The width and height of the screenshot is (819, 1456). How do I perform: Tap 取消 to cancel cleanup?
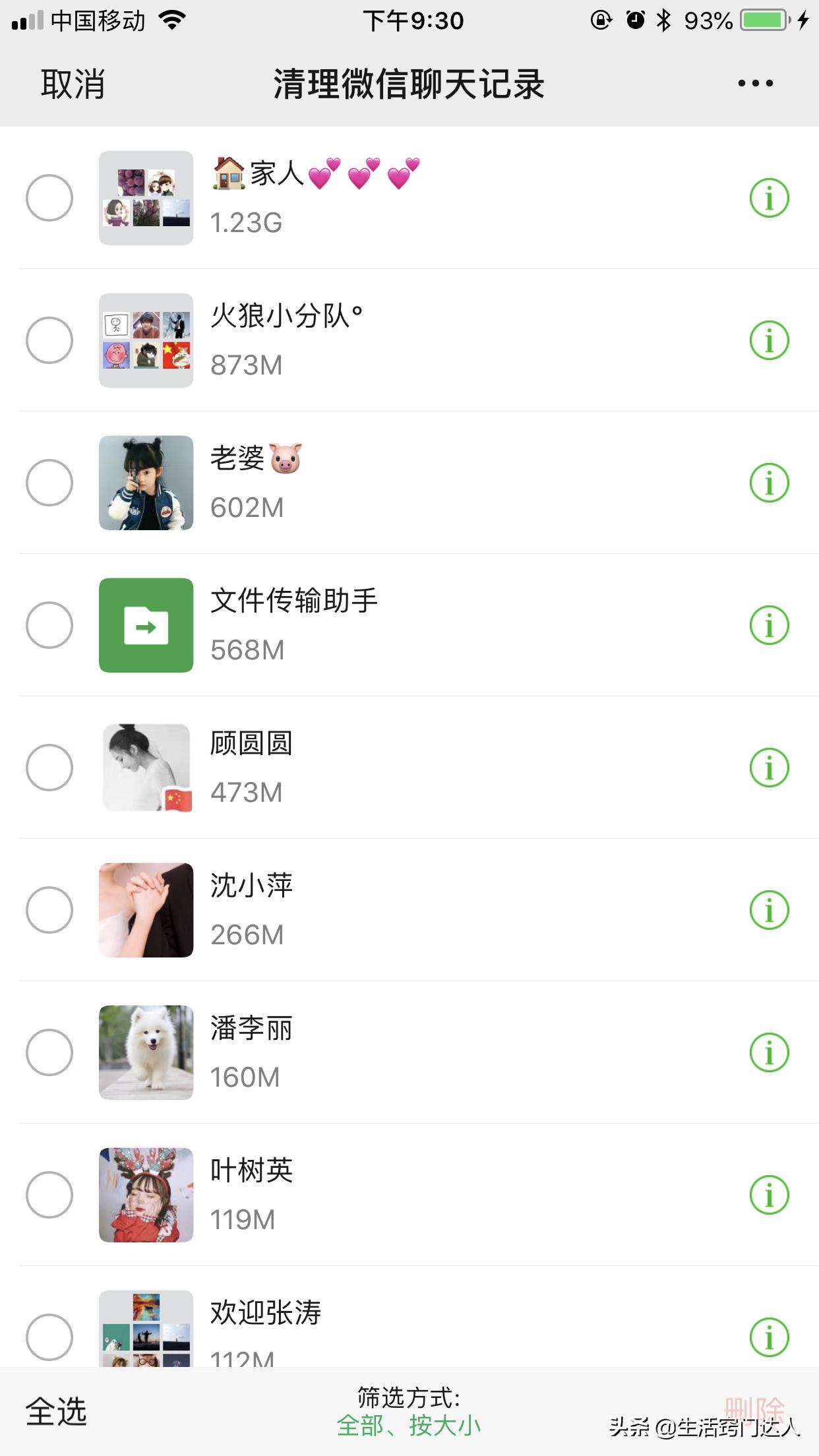(71, 84)
